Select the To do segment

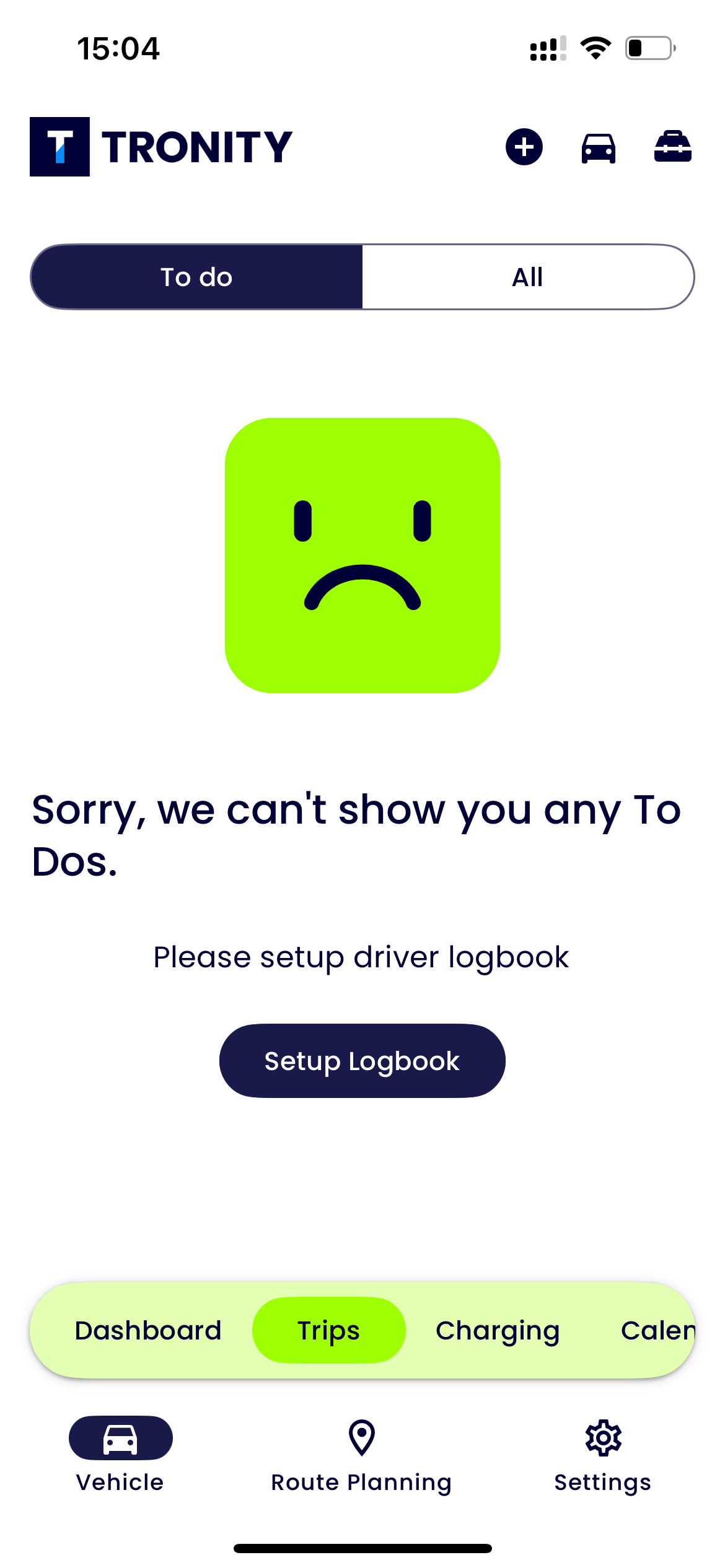tap(196, 277)
